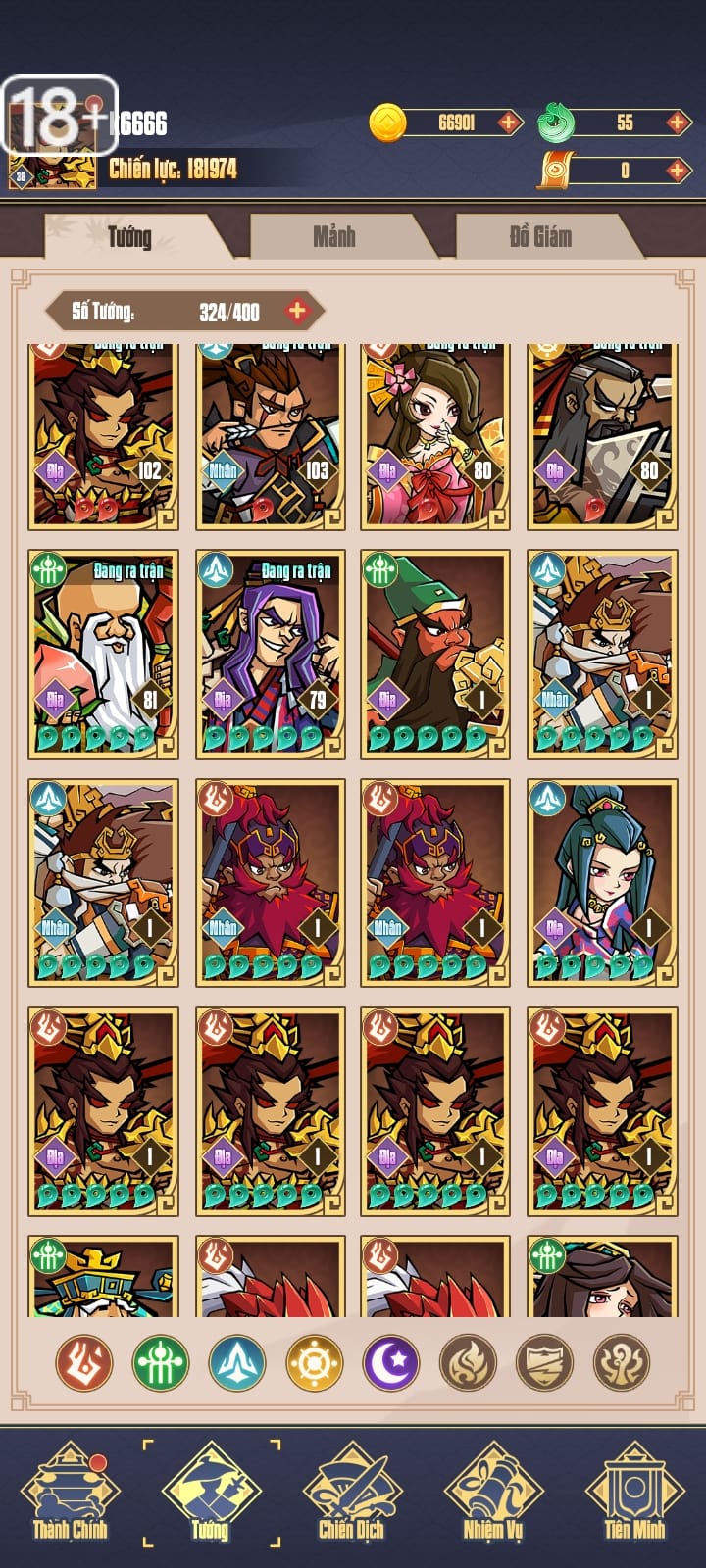Filter heroes by red fire faction icon
Screen dimensions: 706x1568
pos(83,1363)
